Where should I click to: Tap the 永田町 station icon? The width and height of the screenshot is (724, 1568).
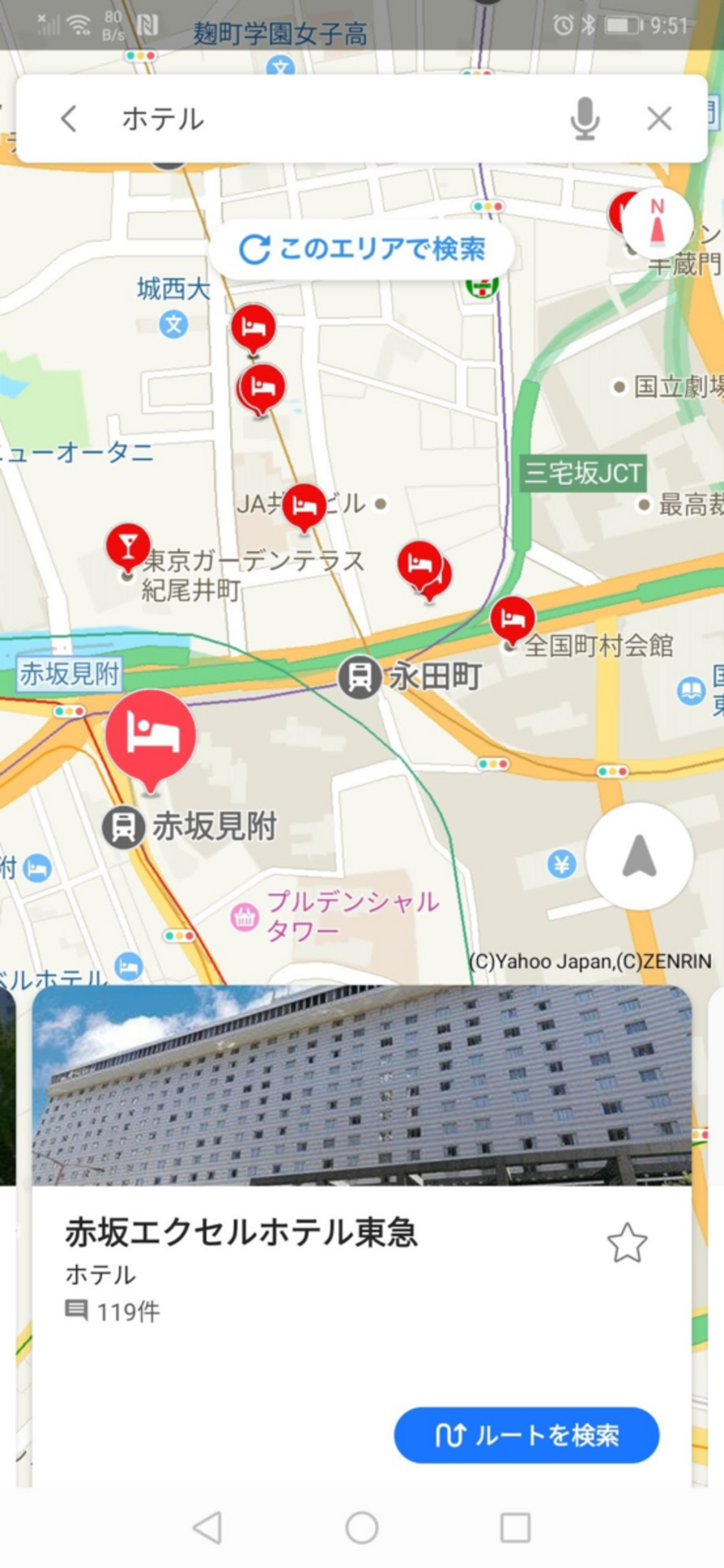(x=360, y=677)
